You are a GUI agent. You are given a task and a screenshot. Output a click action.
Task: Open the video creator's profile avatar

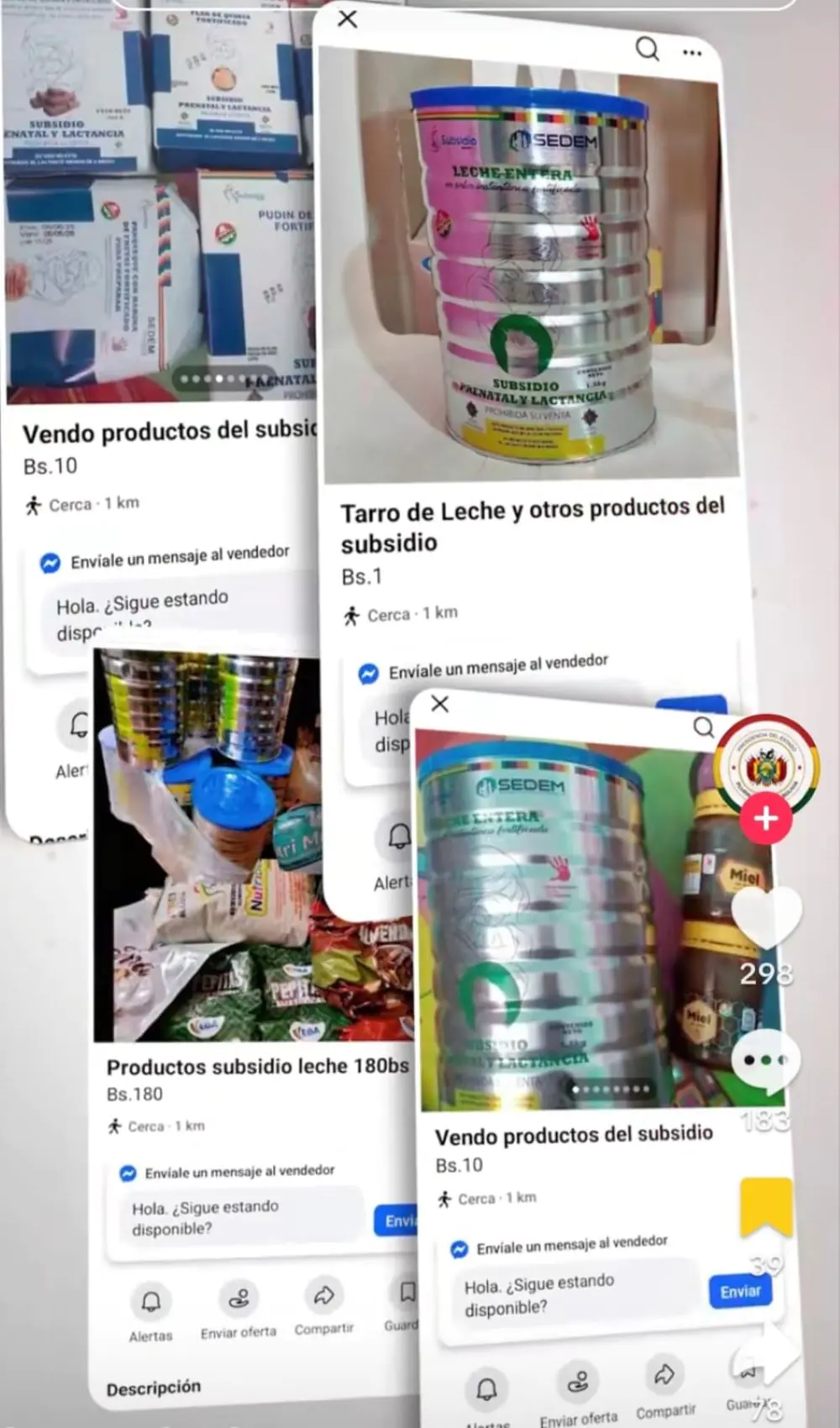click(x=765, y=764)
